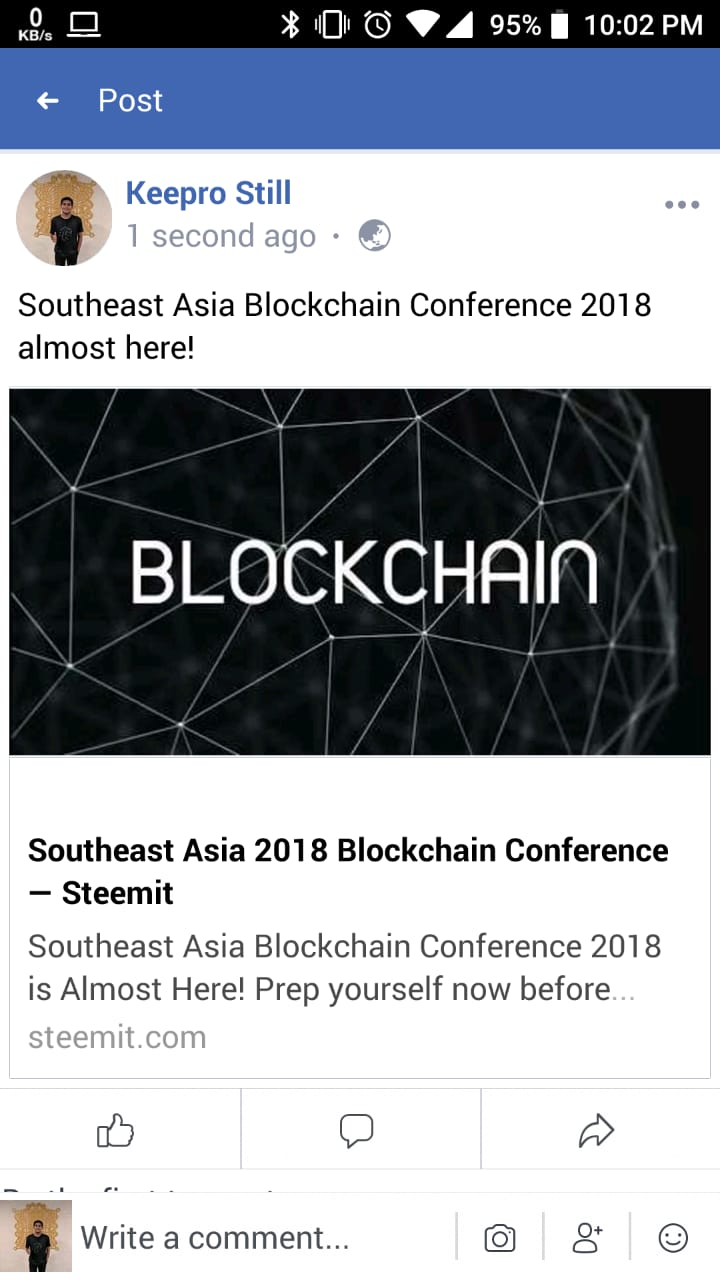Tag a friend in the comment
This screenshot has width=720, height=1280.
(587, 1238)
